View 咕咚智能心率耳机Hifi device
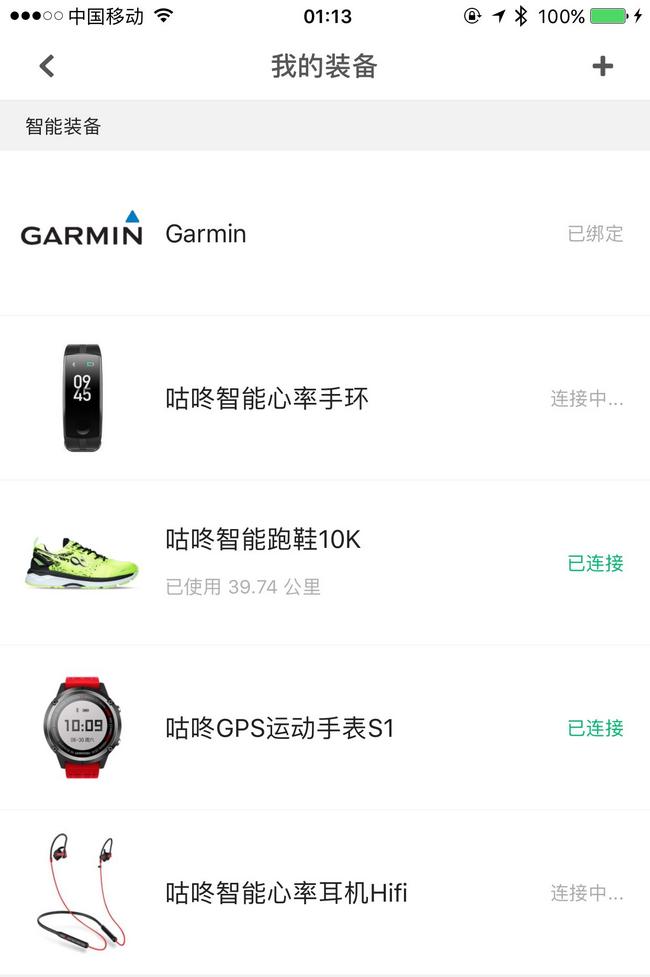This screenshot has width=650, height=977. (324, 892)
